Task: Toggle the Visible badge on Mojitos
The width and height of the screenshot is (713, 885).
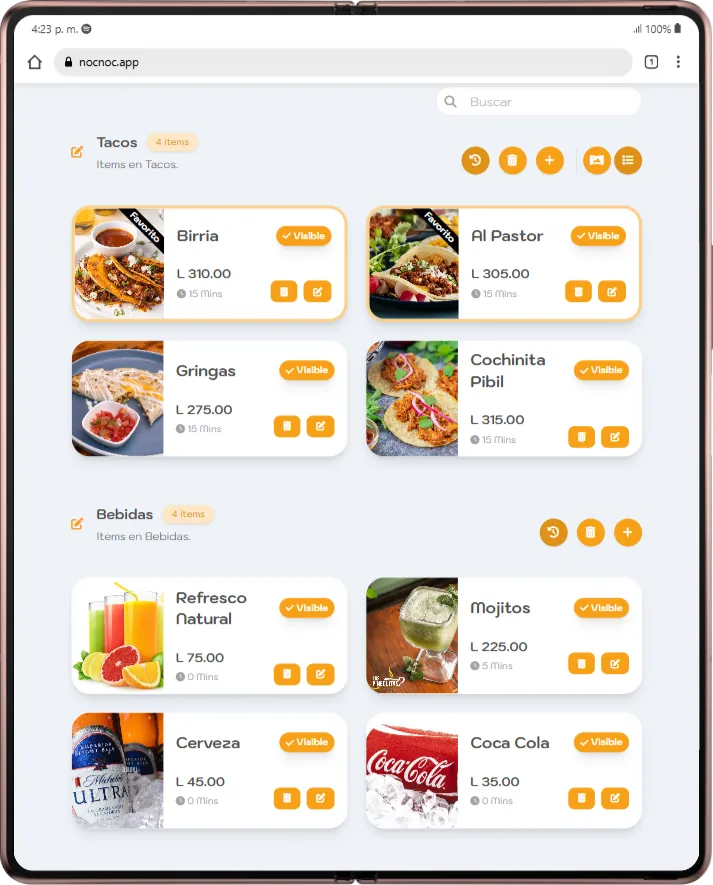Action: (x=601, y=608)
